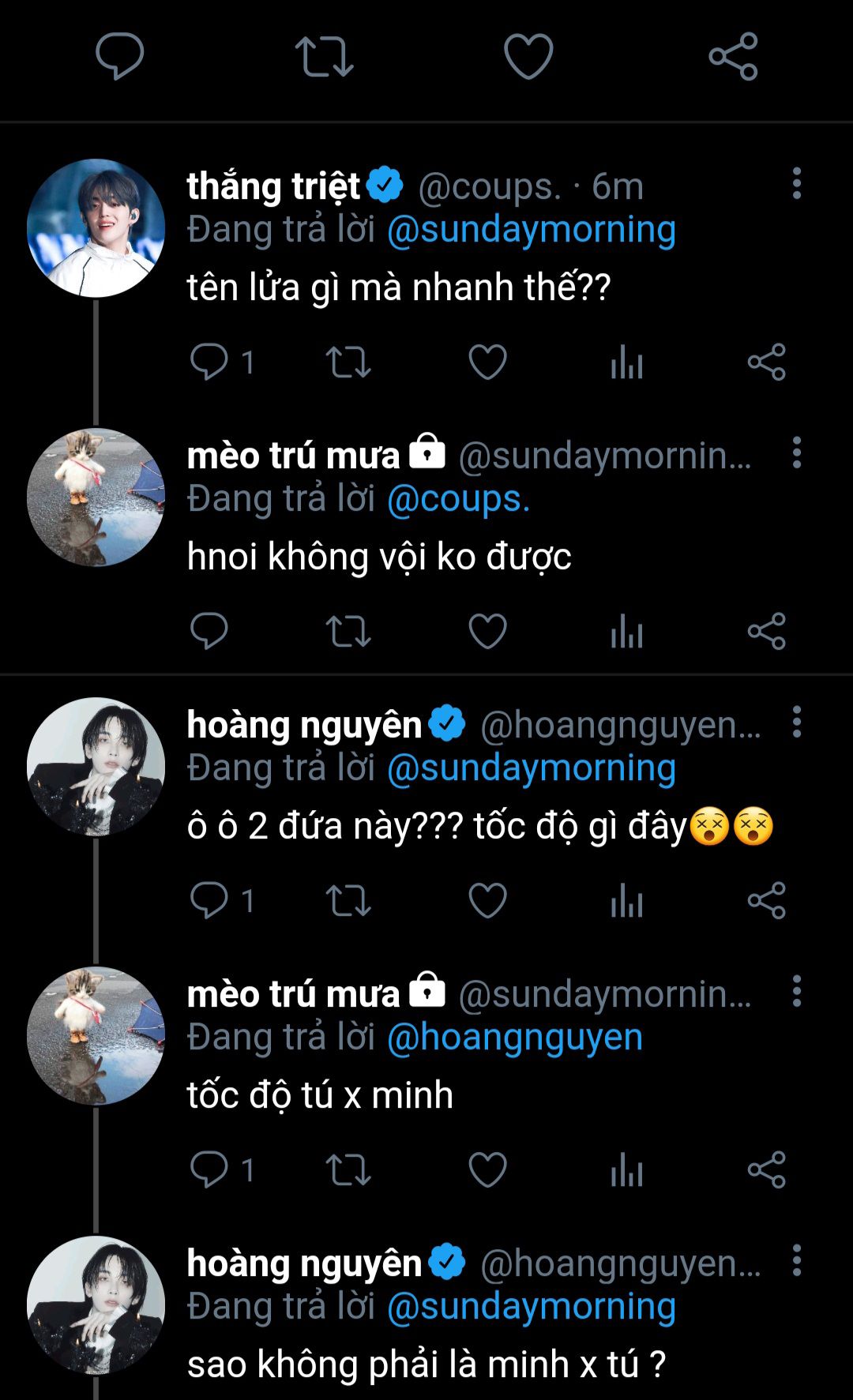The image size is (853, 1400).
Task: Tap @coups. mention in mèo trú mưa's reply
Action: [458, 499]
